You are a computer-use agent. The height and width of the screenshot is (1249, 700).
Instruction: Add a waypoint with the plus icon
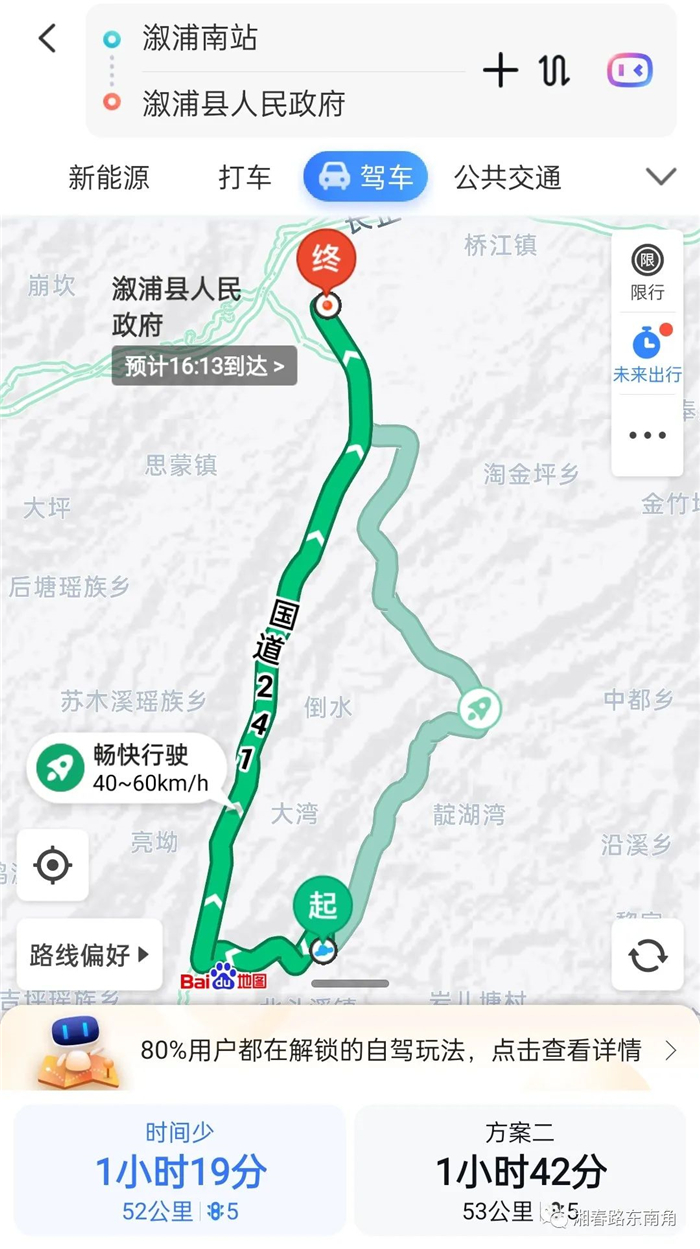pyautogui.click(x=500, y=70)
